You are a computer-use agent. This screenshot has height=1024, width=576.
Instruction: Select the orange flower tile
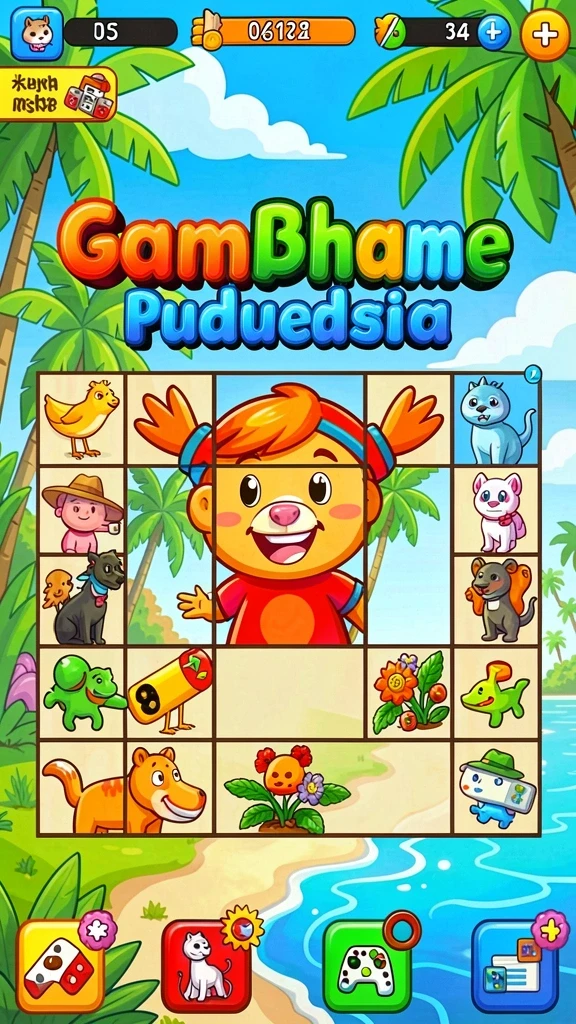pyautogui.click(x=409, y=693)
